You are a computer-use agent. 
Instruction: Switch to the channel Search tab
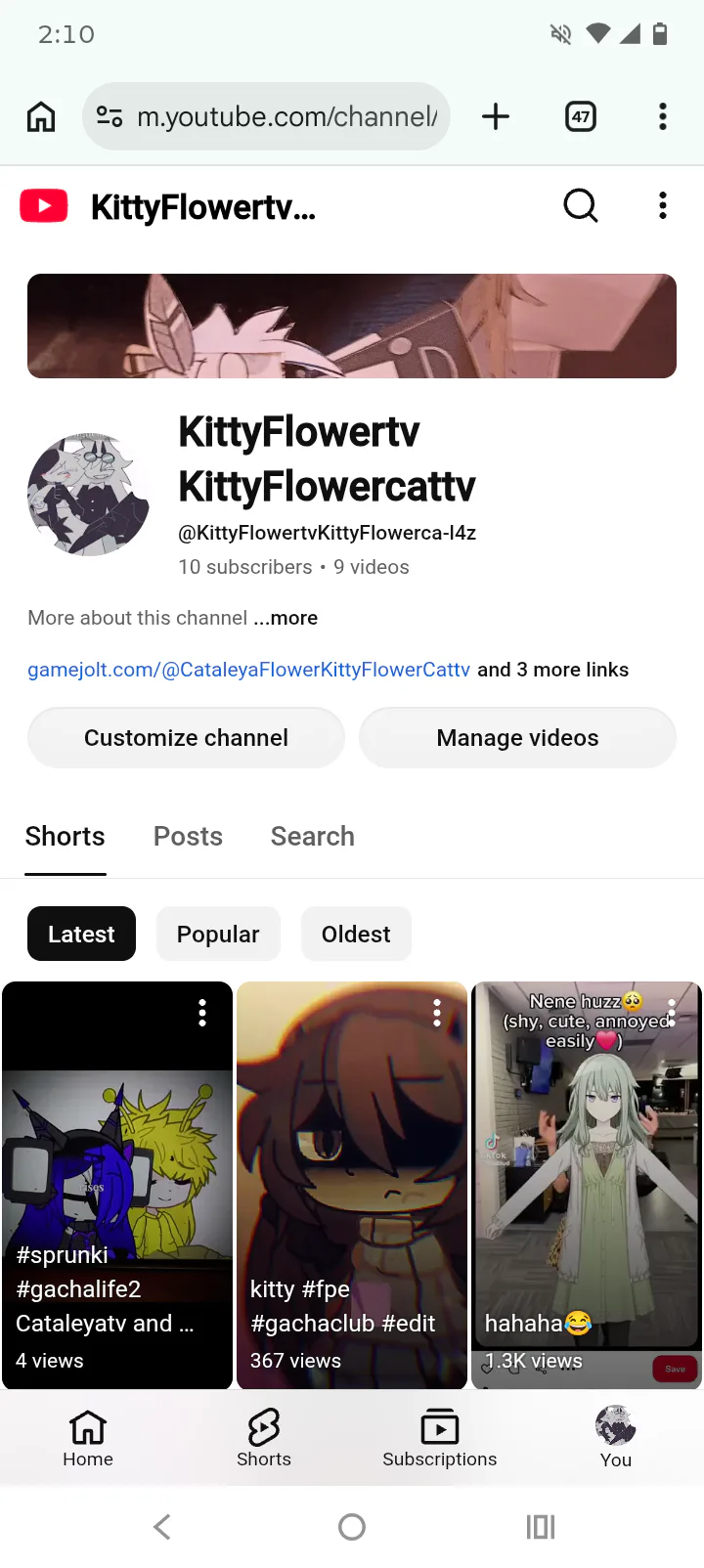click(312, 837)
